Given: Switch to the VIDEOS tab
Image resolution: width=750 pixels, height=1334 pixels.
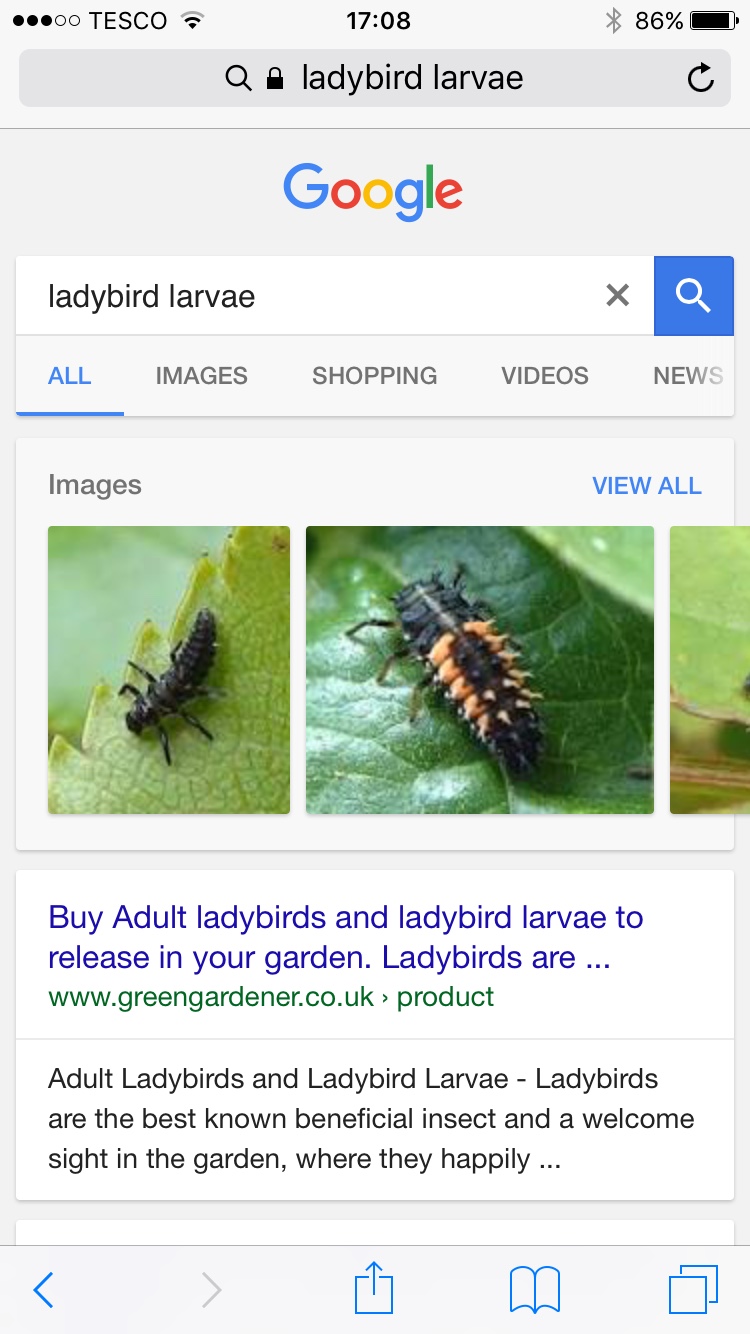Looking at the screenshot, I should coord(545,376).
